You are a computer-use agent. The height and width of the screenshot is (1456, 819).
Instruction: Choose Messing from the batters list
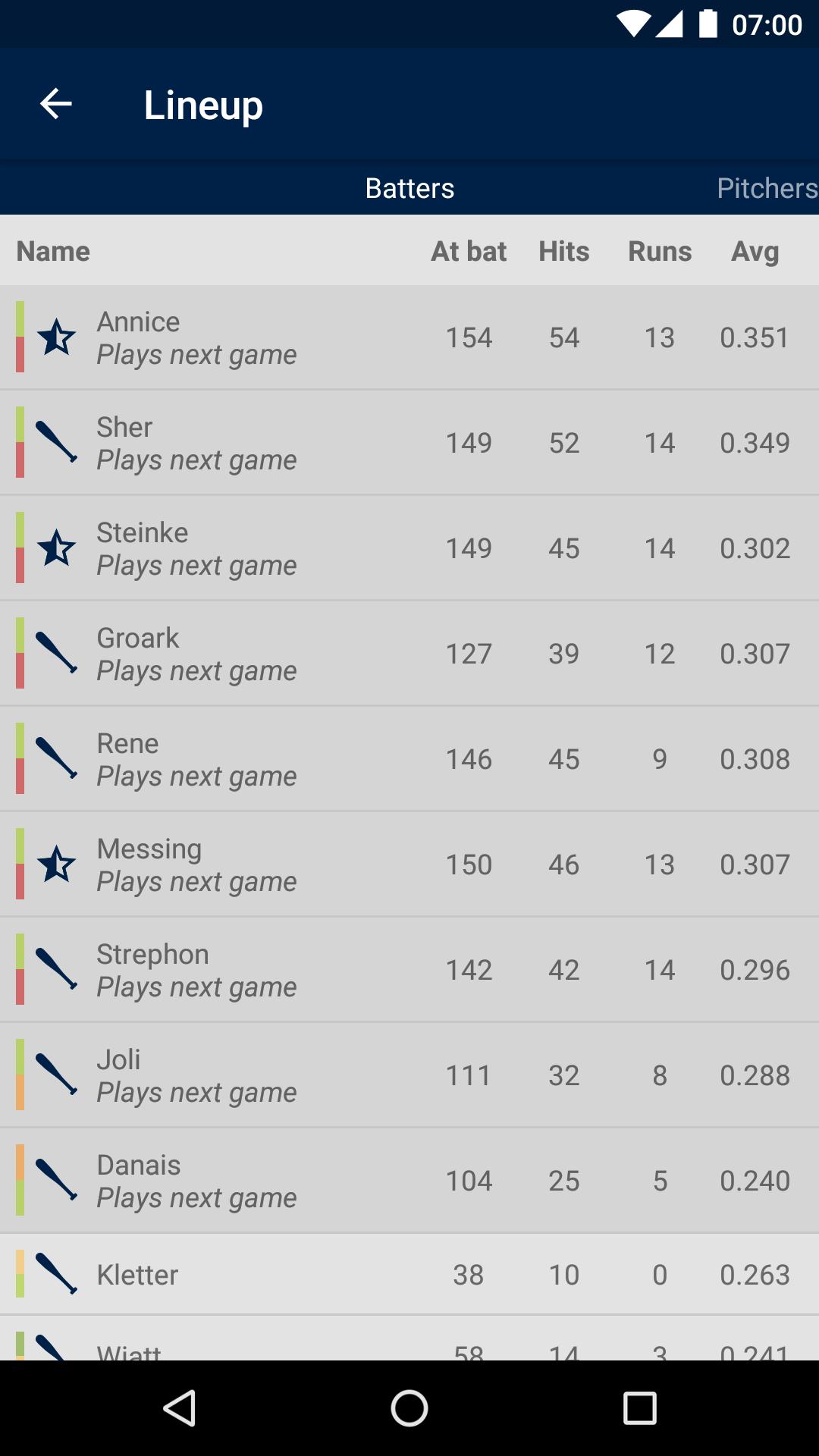[409, 864]
